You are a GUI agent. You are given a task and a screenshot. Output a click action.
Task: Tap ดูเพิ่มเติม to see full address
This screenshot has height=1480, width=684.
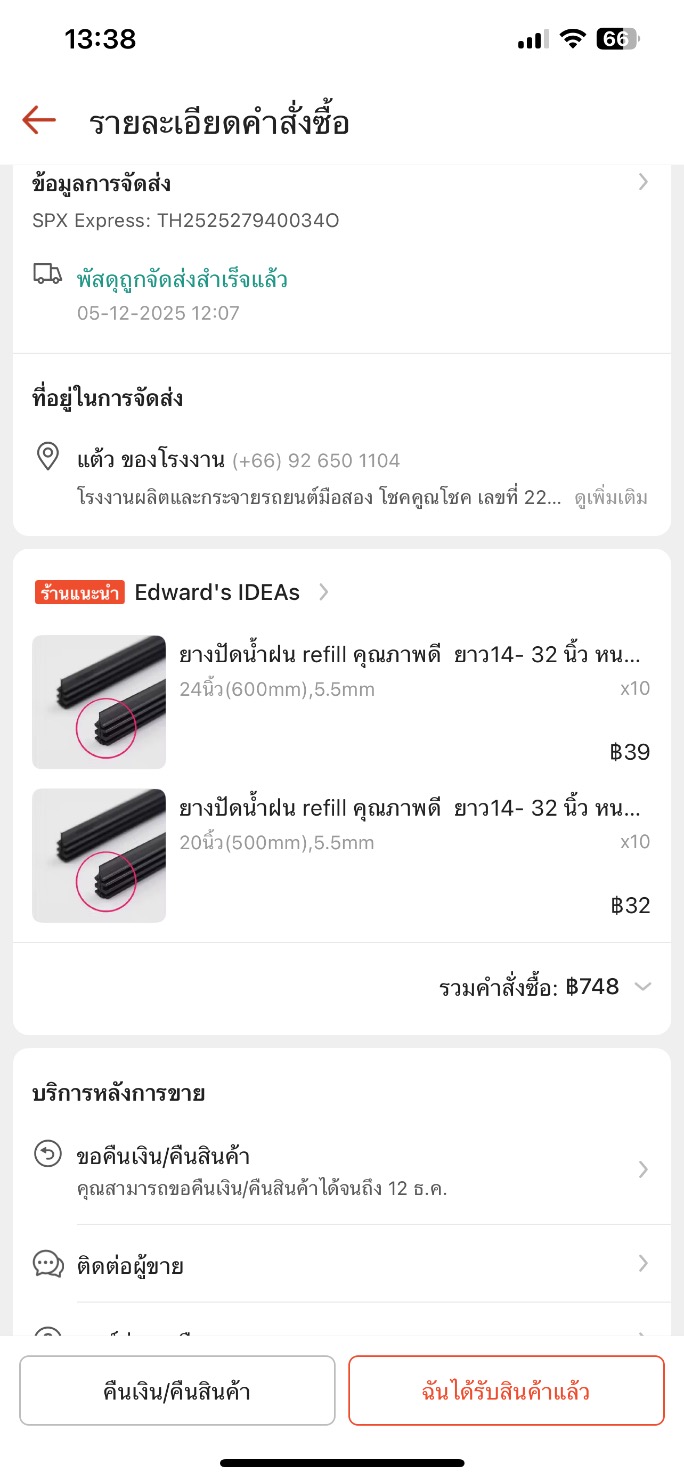click(610, 497)
